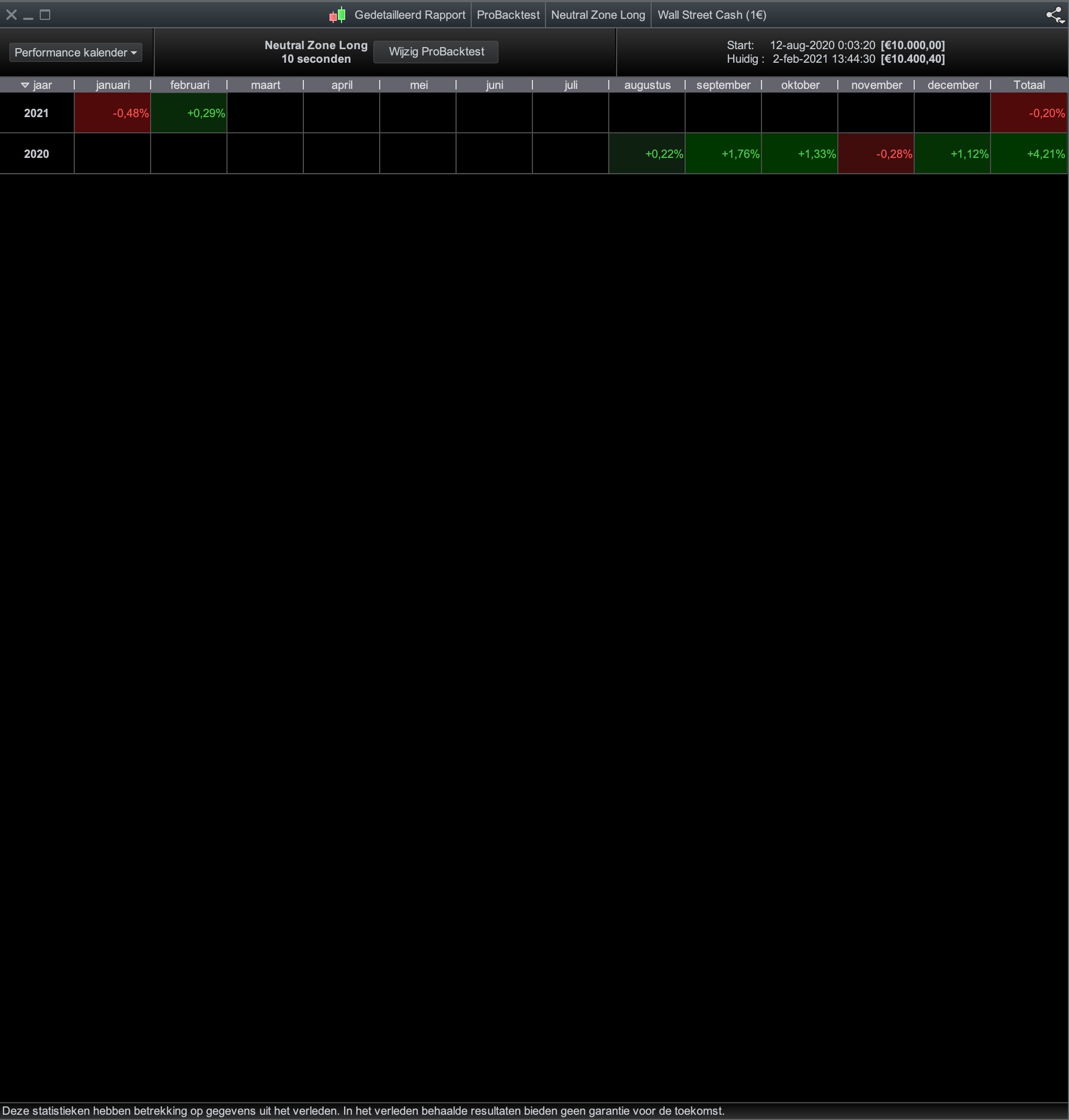Close the Gedetailleerd Rapport window
The image size is (1069, 1120).
(11, 15)
